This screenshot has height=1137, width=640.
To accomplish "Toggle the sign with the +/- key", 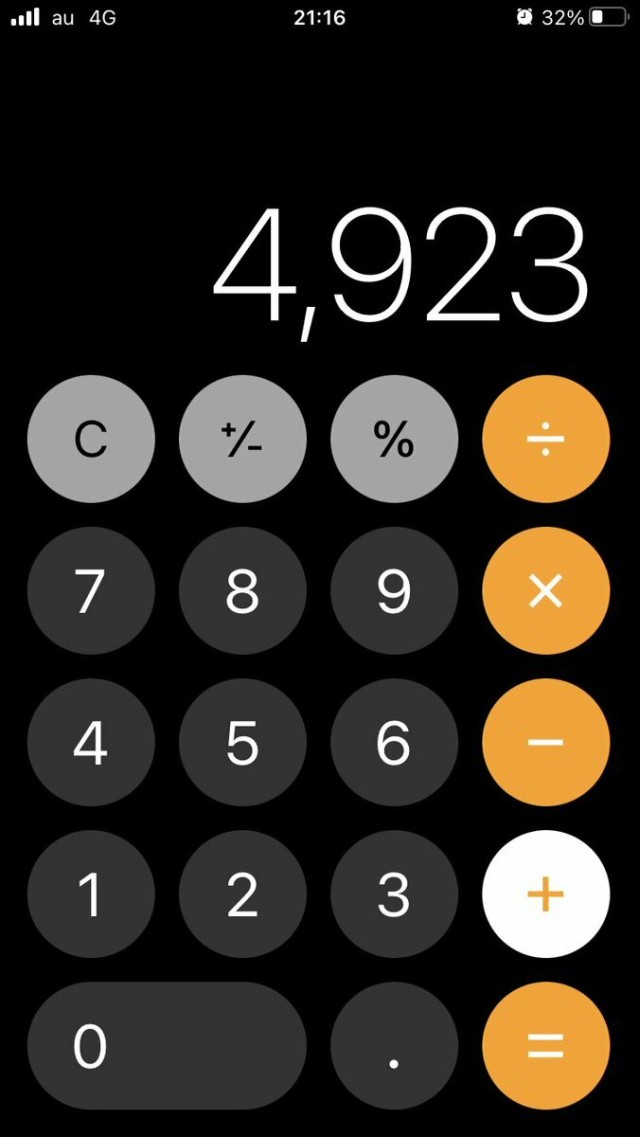I will pyautogui.click(x=242, y=438).
